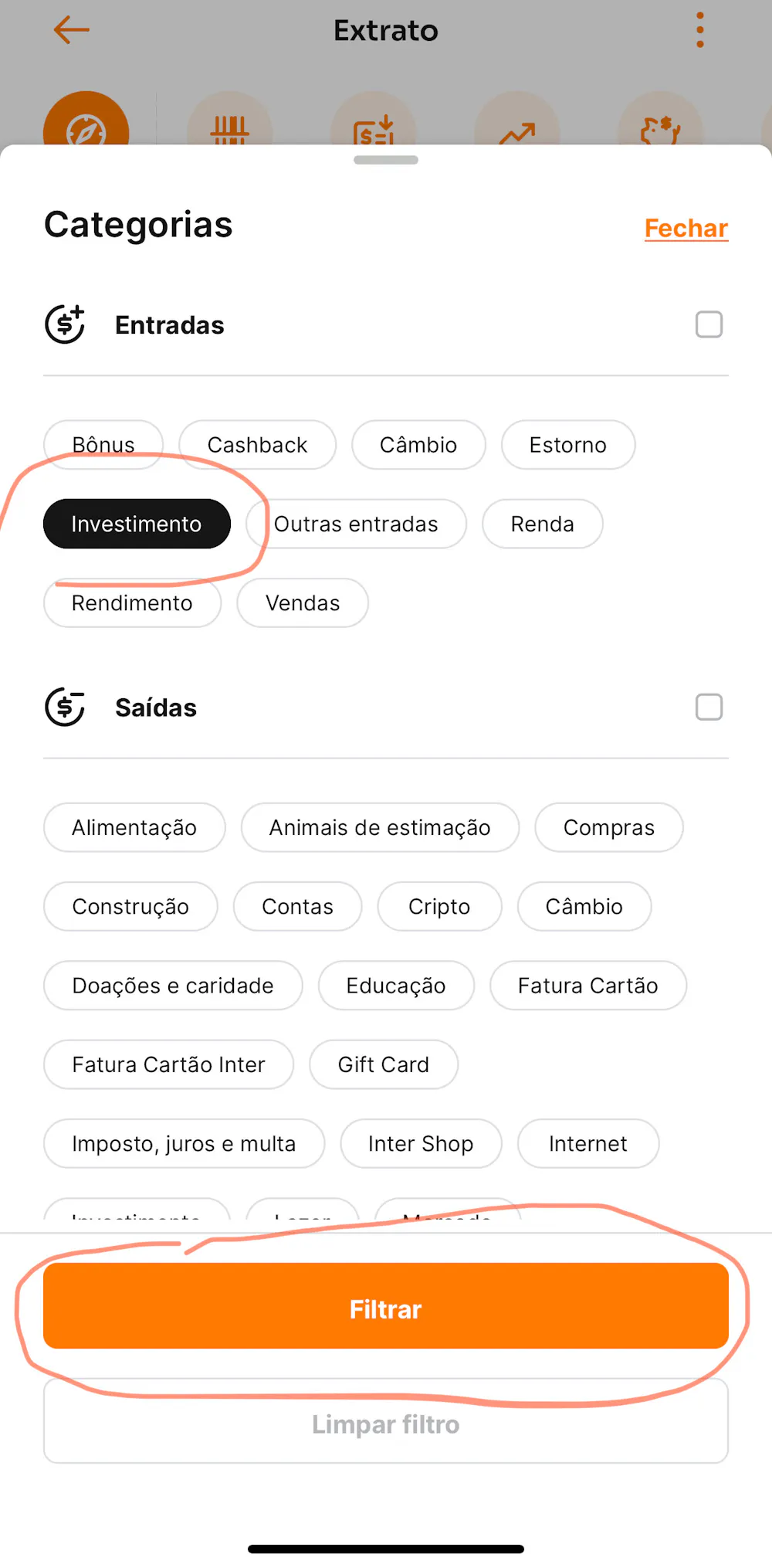Choose the Internet chip
Image resolution: width=772 pixels, height=1568 pixels.
(587, 1144)
